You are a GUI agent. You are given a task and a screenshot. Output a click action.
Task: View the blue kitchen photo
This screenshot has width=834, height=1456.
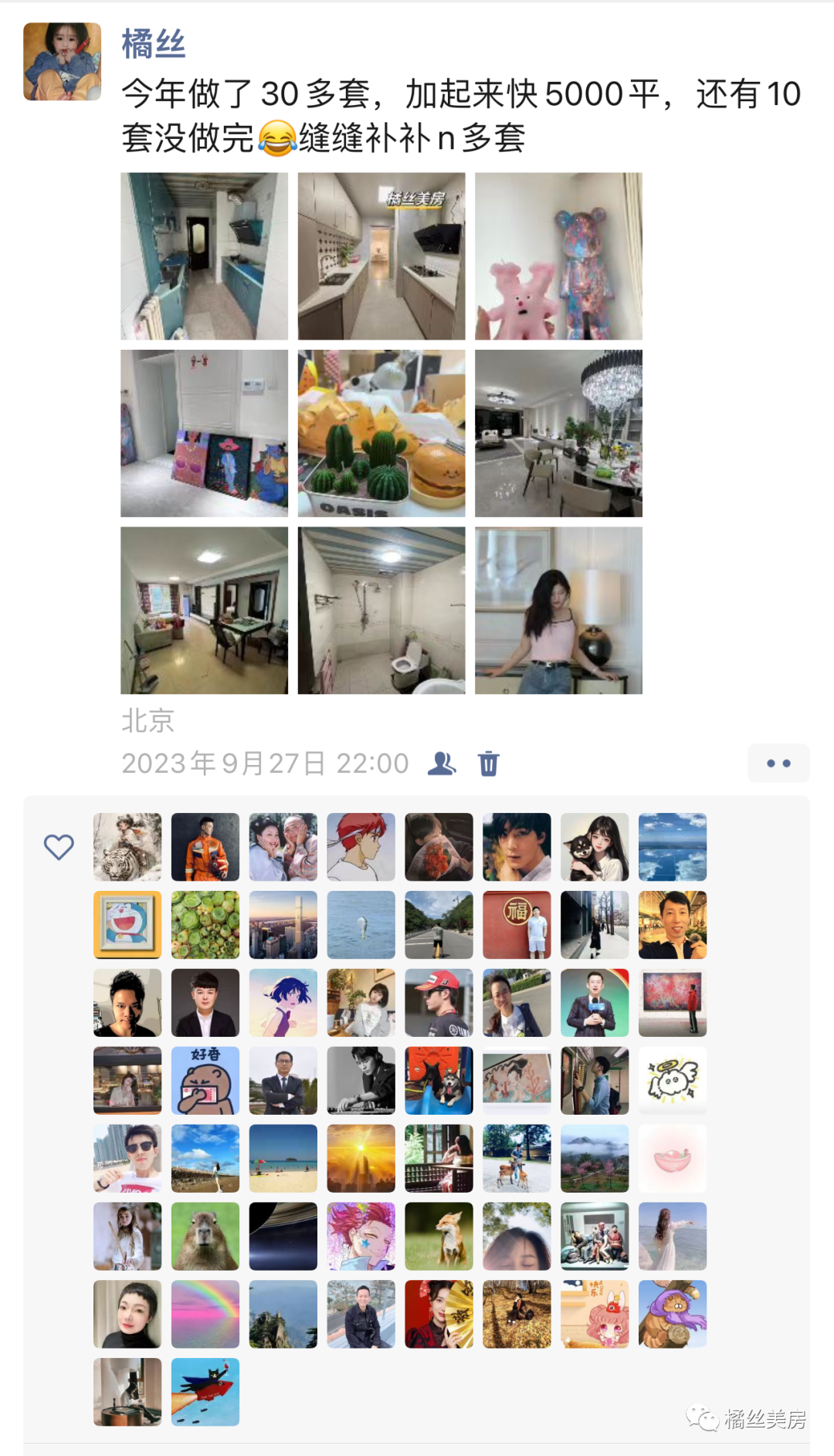(204, 256)
